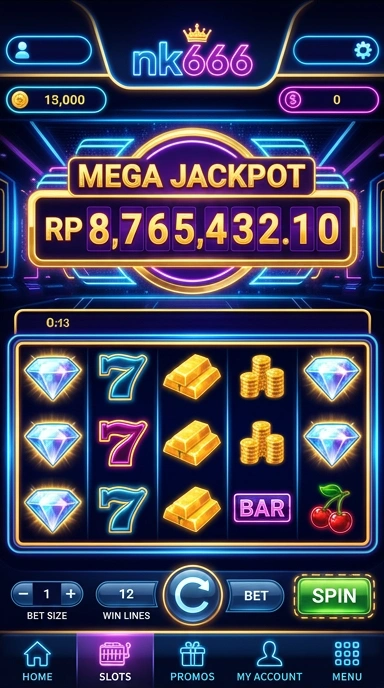384x688 pixels.
Task: Increase bet size with plus
Action: pyautogui.click(x=70, y=594)
